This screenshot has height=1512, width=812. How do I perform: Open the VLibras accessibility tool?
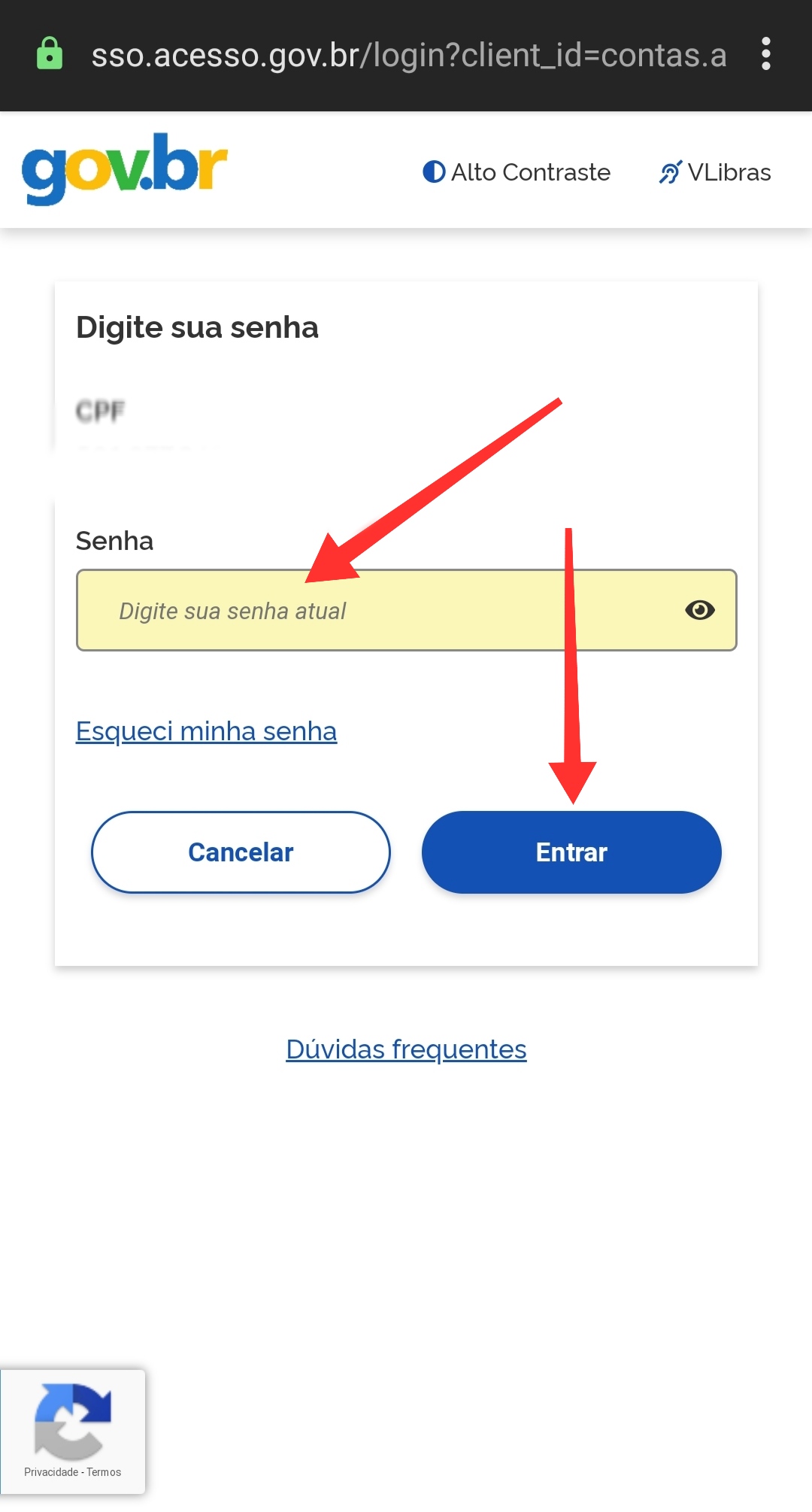(x=715, y=172)
